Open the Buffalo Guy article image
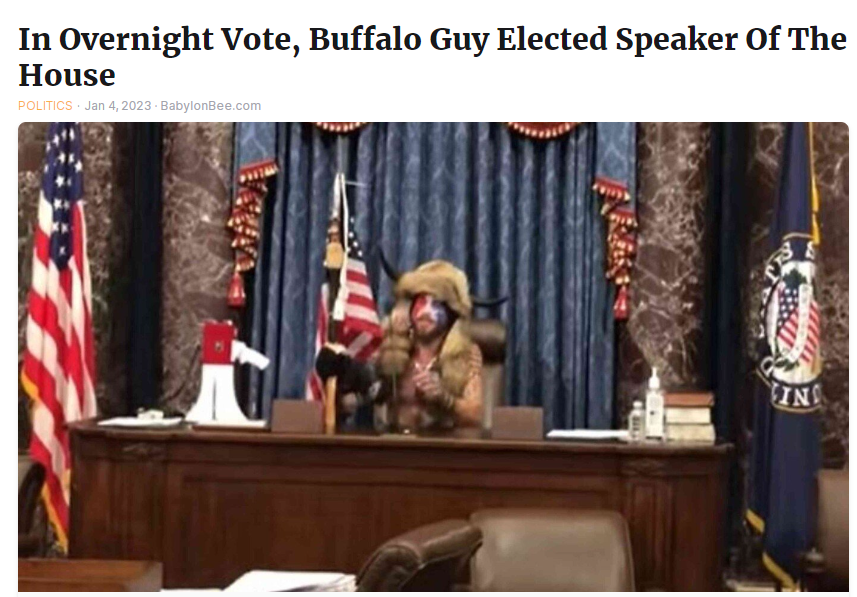857x597 pixels. tap(433, 356)
